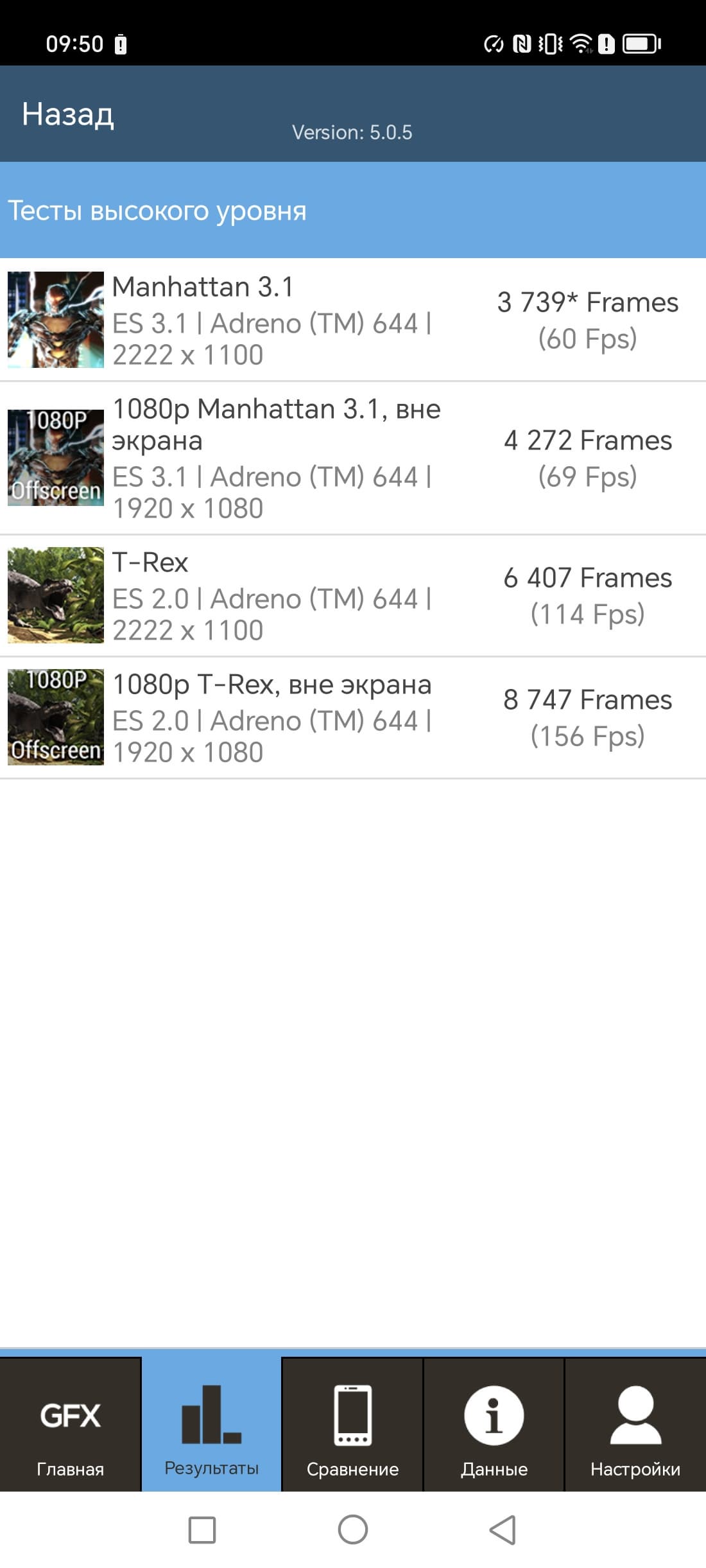Switch to the Главная tab
Screen dimensions: 706x1568
(x=70, y=1424)
